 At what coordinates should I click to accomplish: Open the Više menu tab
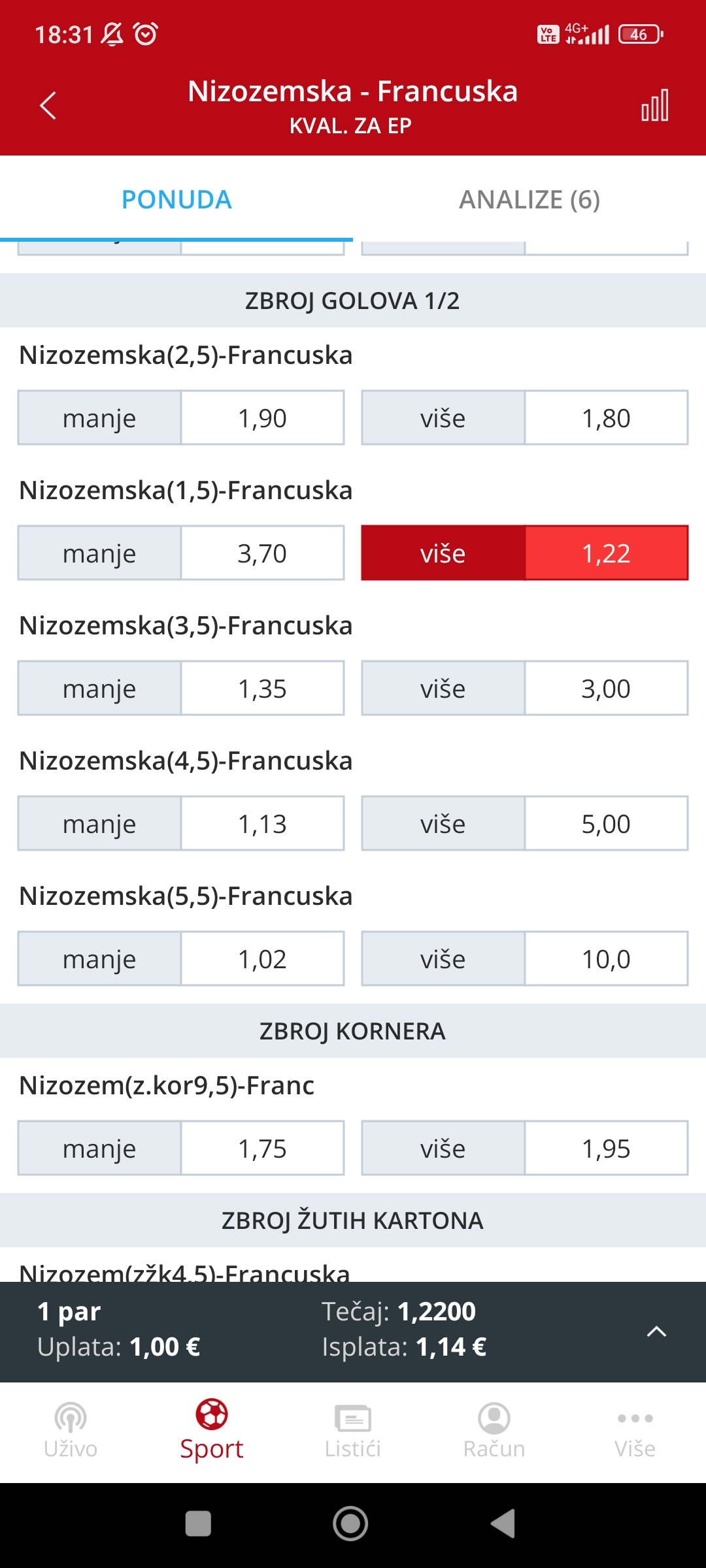[635, 1431]
